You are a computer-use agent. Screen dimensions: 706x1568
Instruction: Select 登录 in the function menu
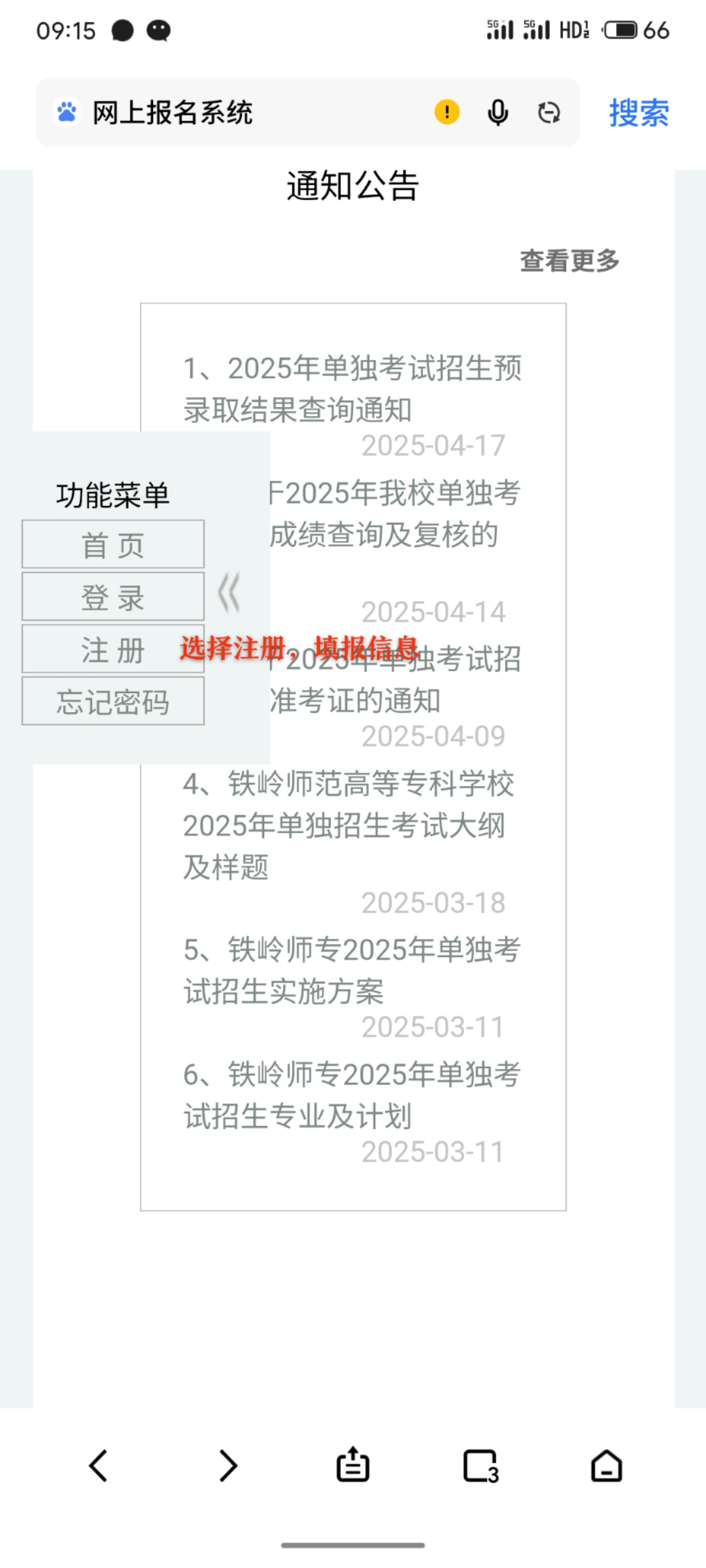point(113,596)
